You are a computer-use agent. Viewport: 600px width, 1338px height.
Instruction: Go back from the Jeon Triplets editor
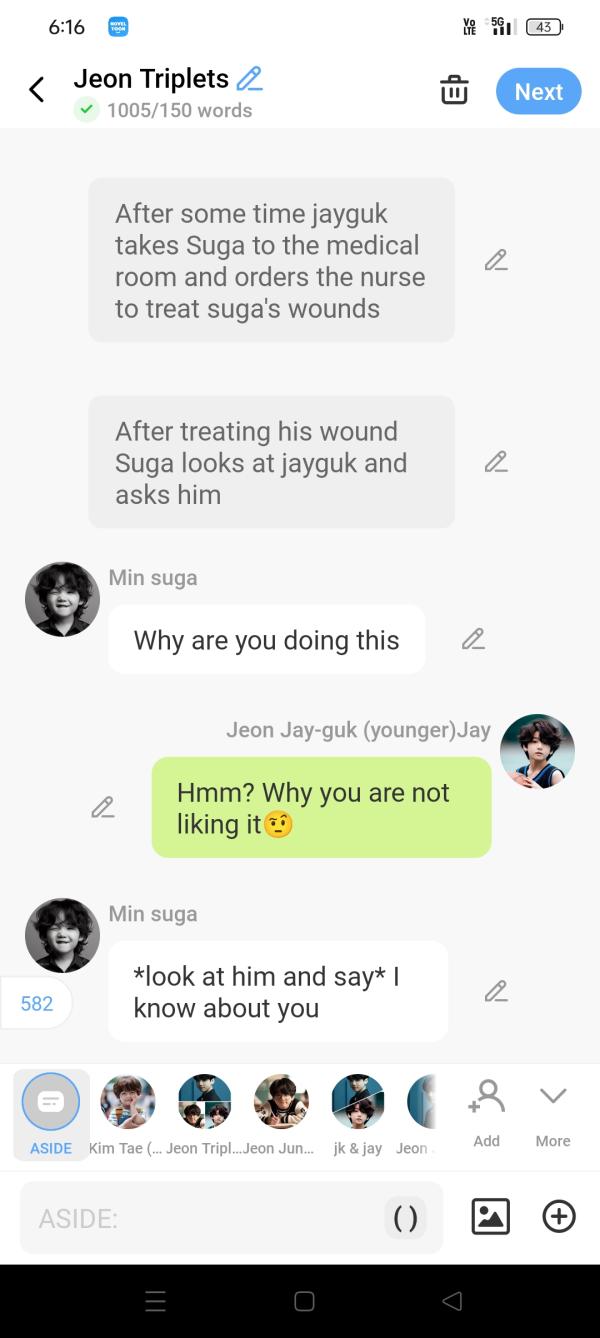click(x=37, y=90)
